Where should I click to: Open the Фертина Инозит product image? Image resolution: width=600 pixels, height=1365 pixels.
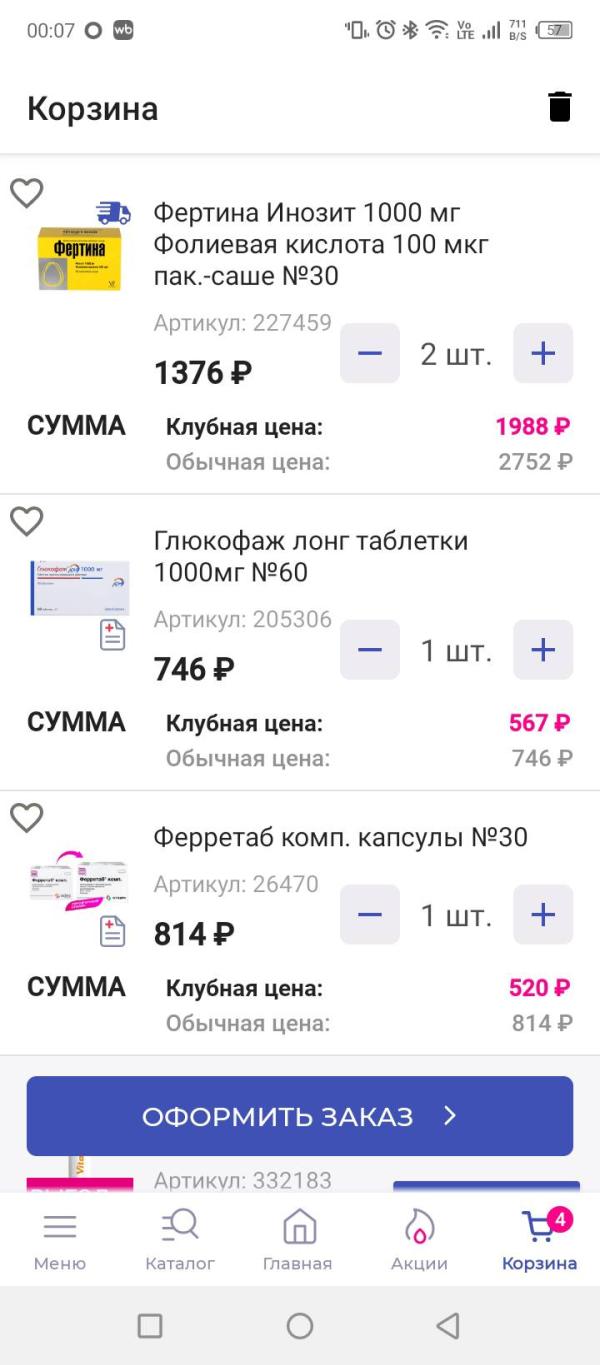pyautogui.click(x=79, y=258)
